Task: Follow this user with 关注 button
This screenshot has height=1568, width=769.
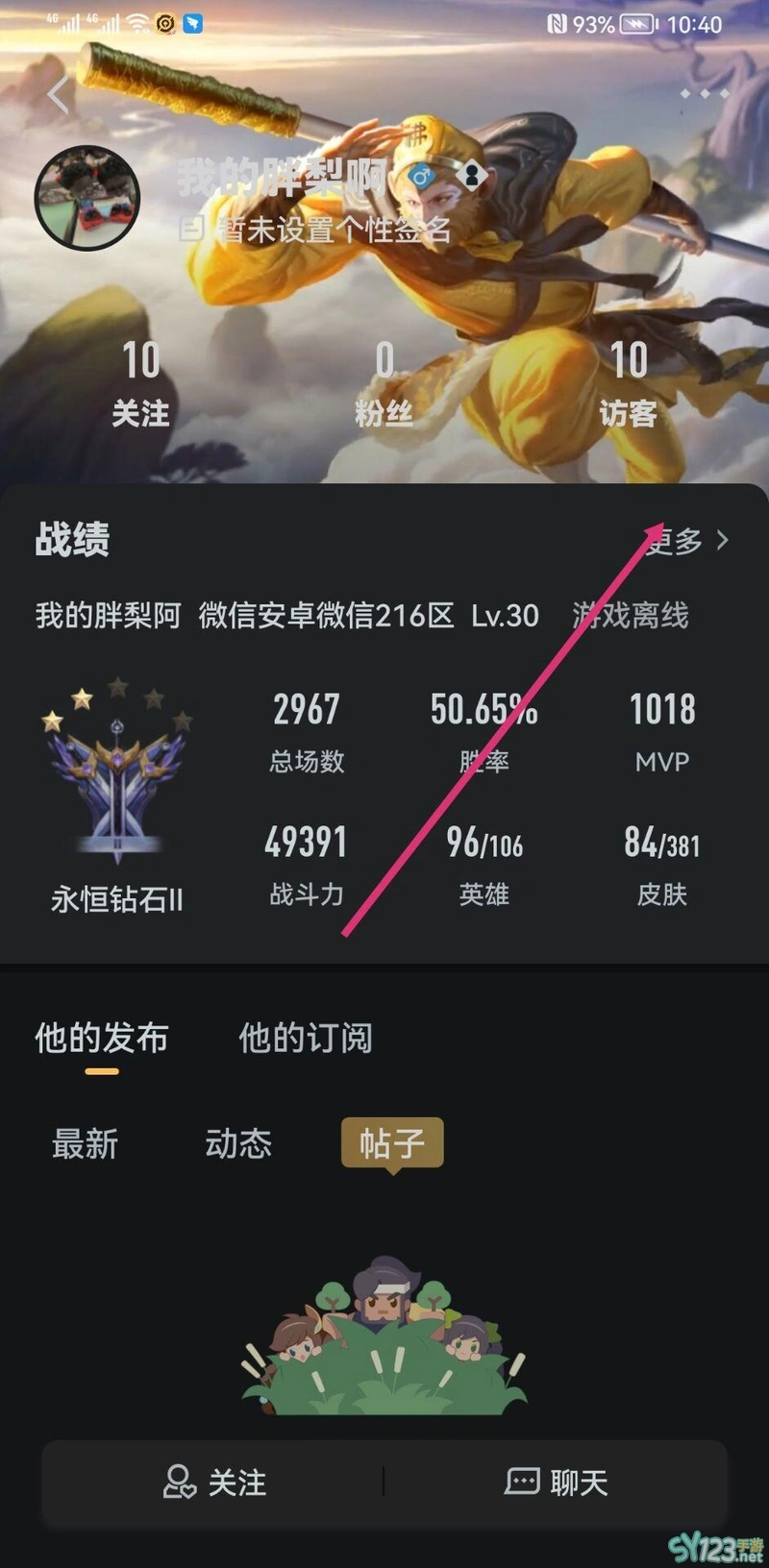Action: 213,1482
